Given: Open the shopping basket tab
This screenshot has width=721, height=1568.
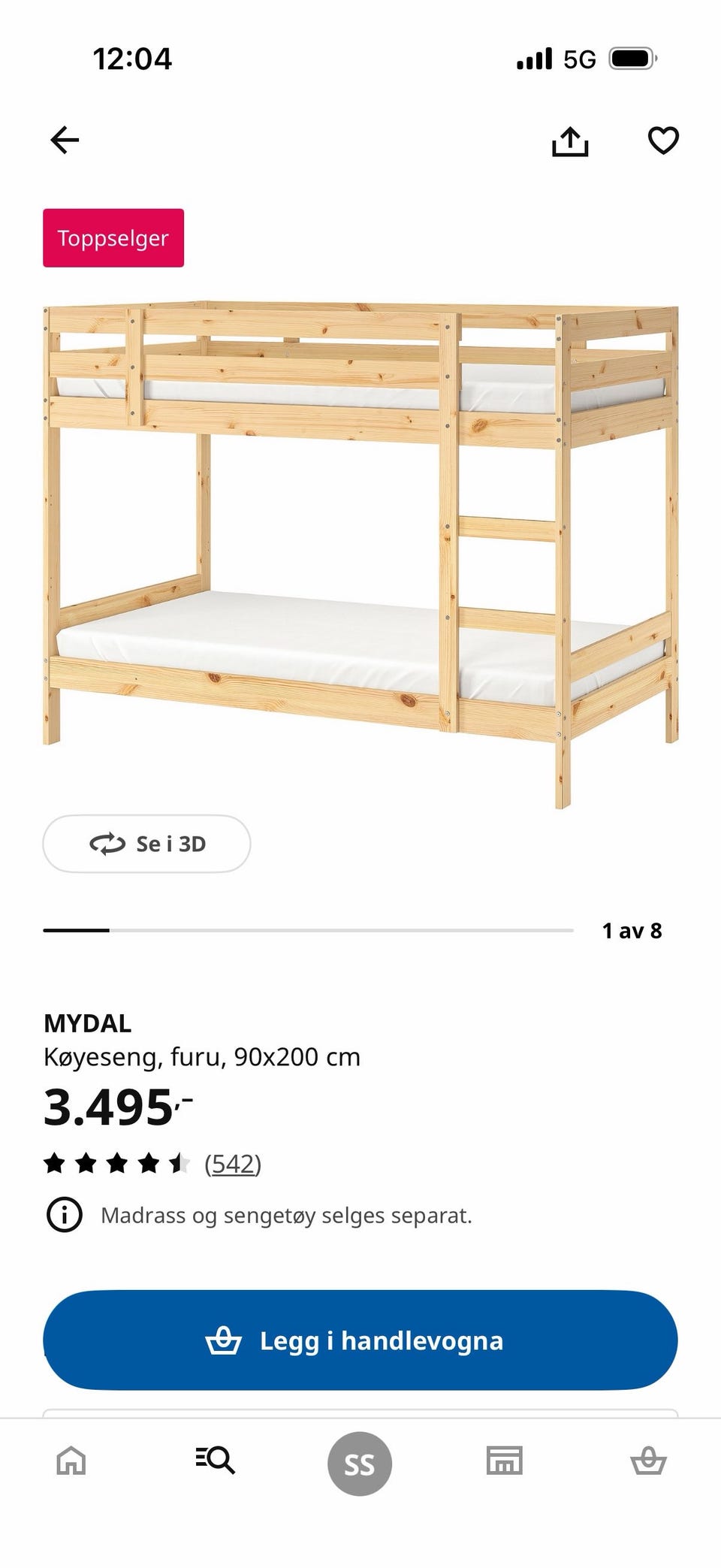Looking at the screenshot, I should 648,1461.
